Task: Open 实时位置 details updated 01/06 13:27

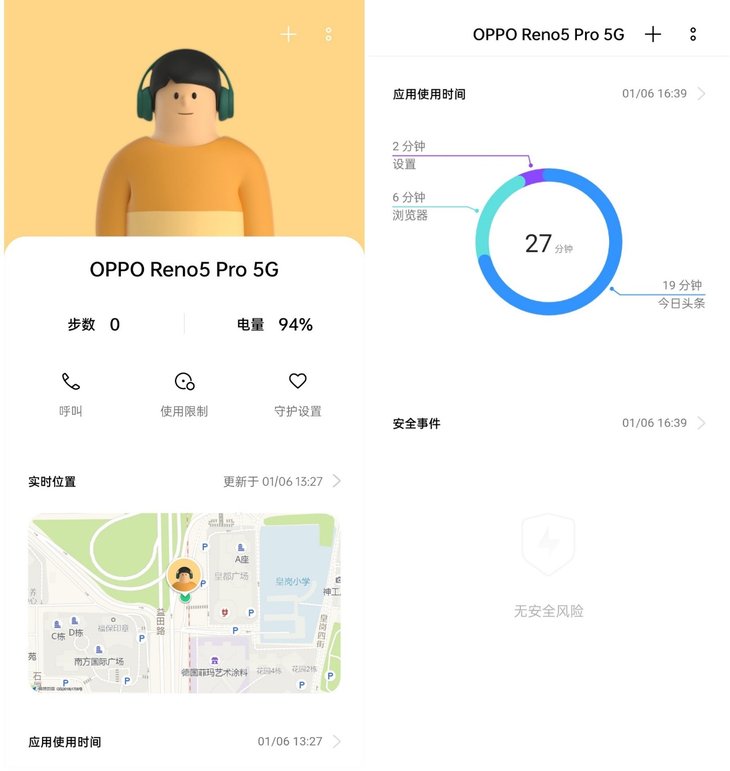Action: 185,481
